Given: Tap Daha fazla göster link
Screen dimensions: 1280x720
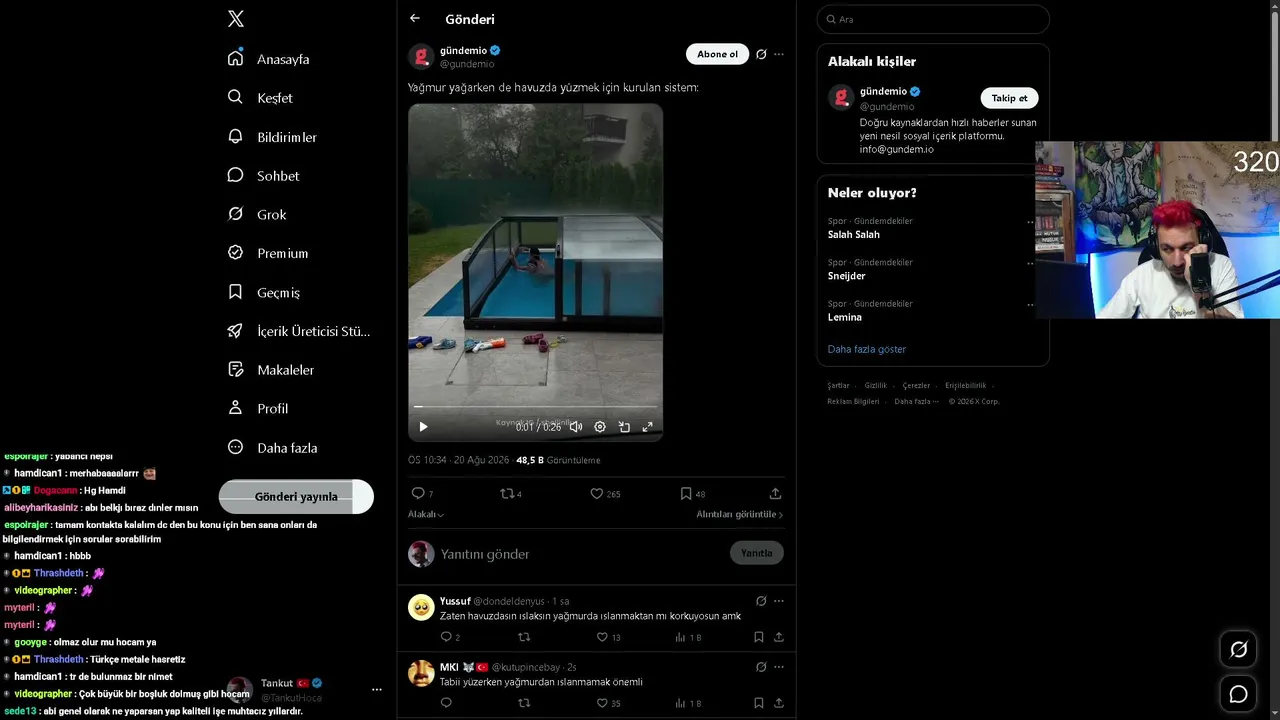Looking at the screenshot, I should coord(867,349).
